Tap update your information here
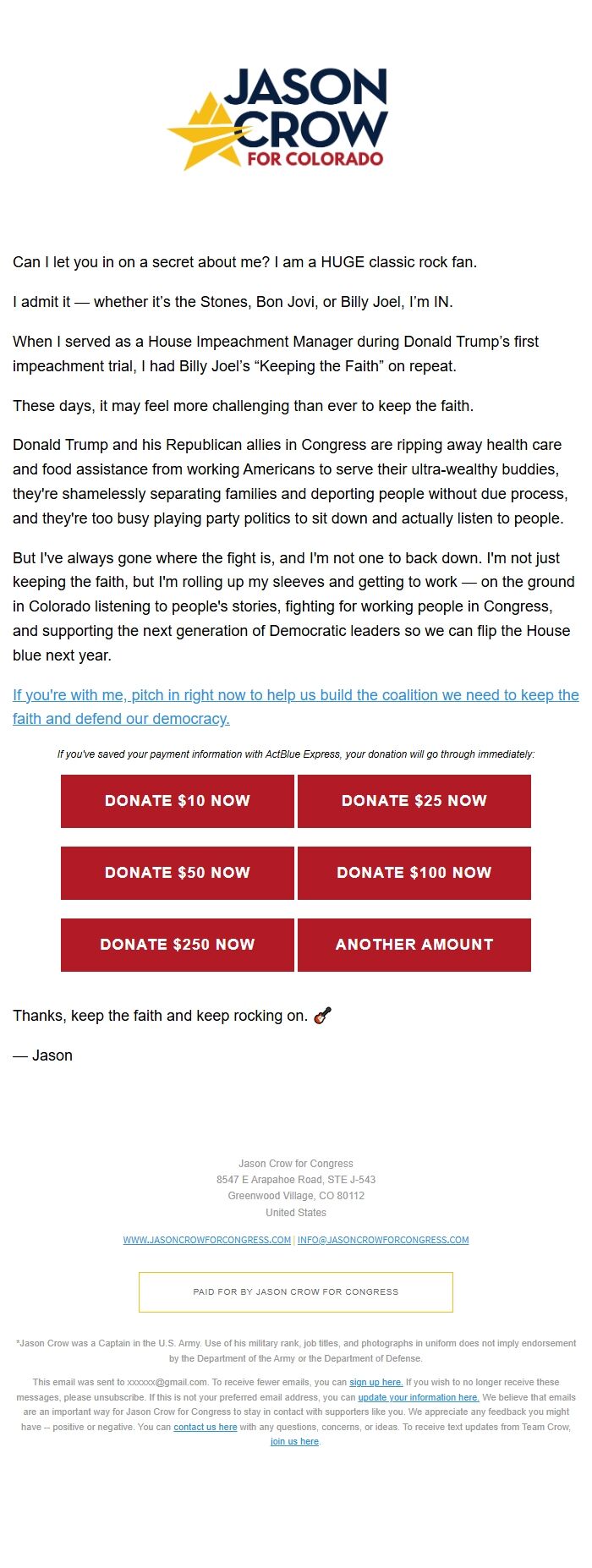 pyautogui.click(x=418, y=1397)
